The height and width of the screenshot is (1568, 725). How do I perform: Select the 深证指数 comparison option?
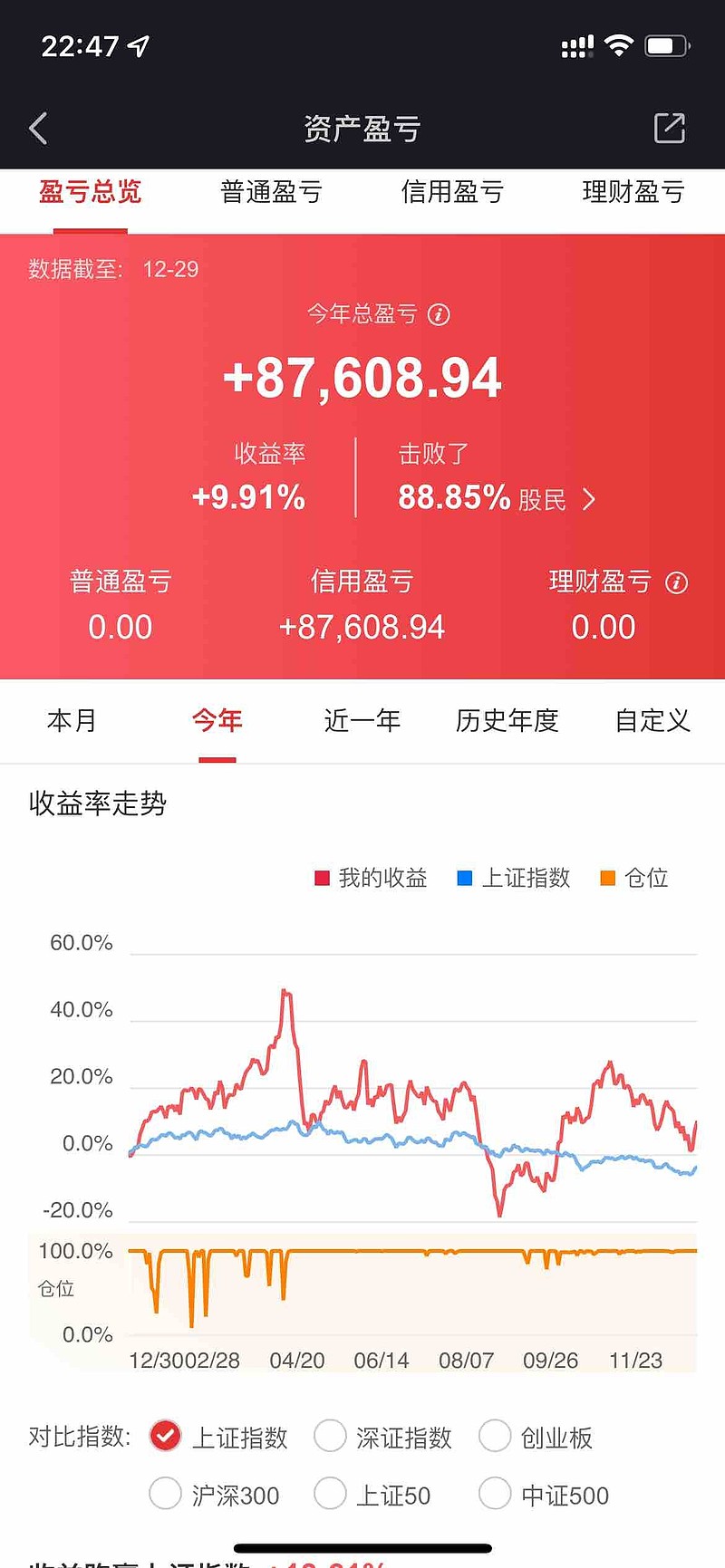[329, 1436]
